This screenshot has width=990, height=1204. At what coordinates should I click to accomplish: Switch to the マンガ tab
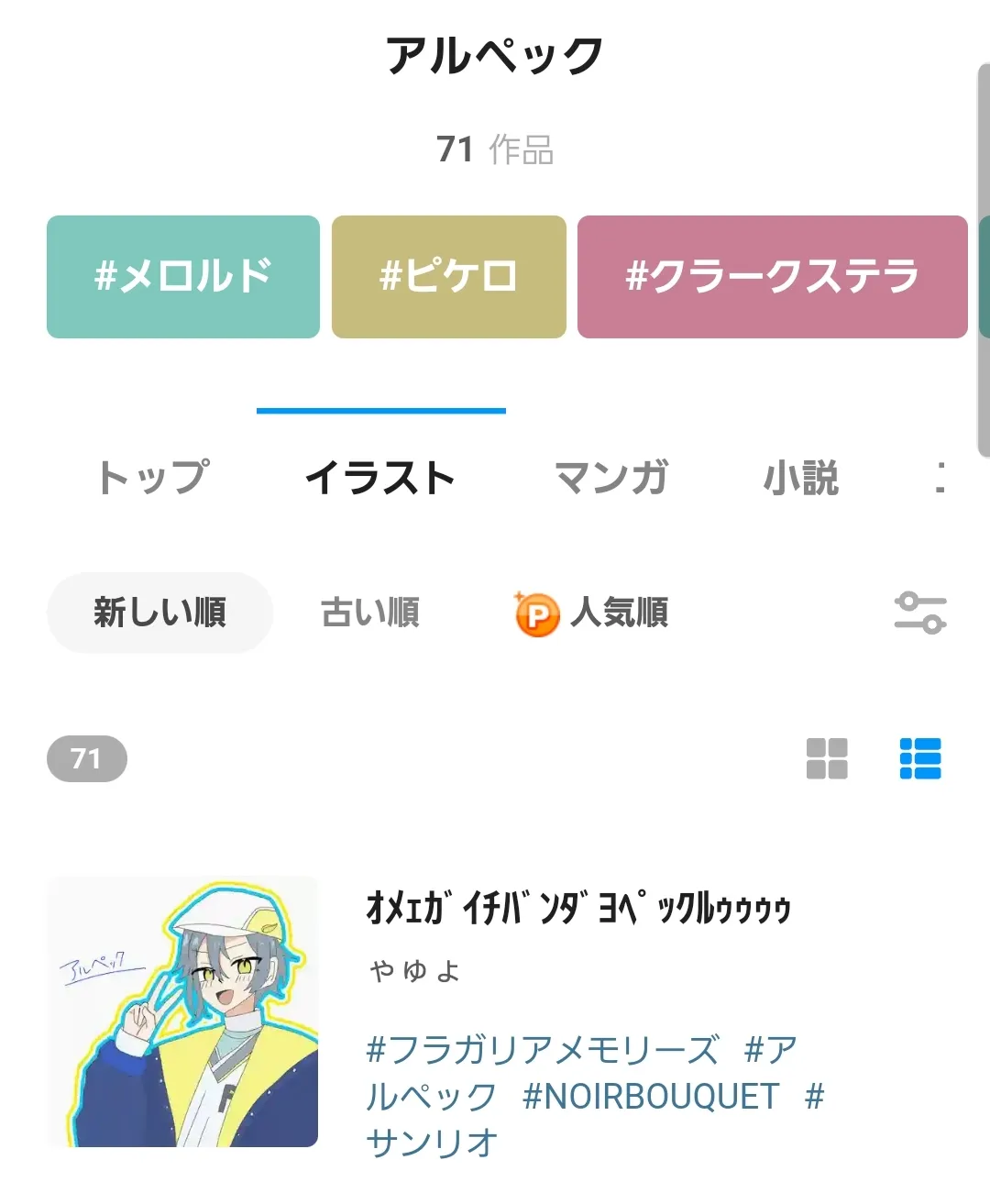click(611, 478)
